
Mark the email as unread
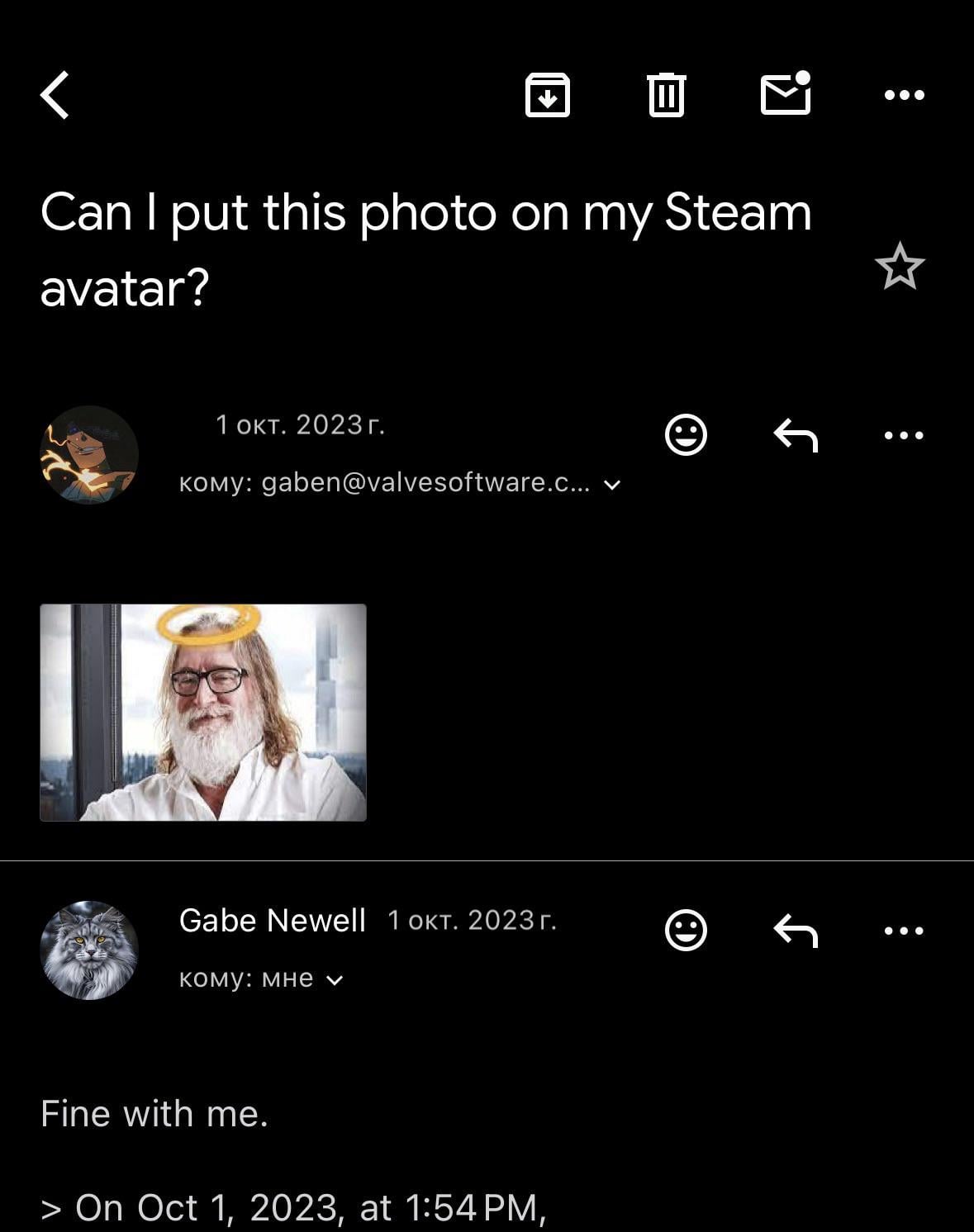coord(785,93)
